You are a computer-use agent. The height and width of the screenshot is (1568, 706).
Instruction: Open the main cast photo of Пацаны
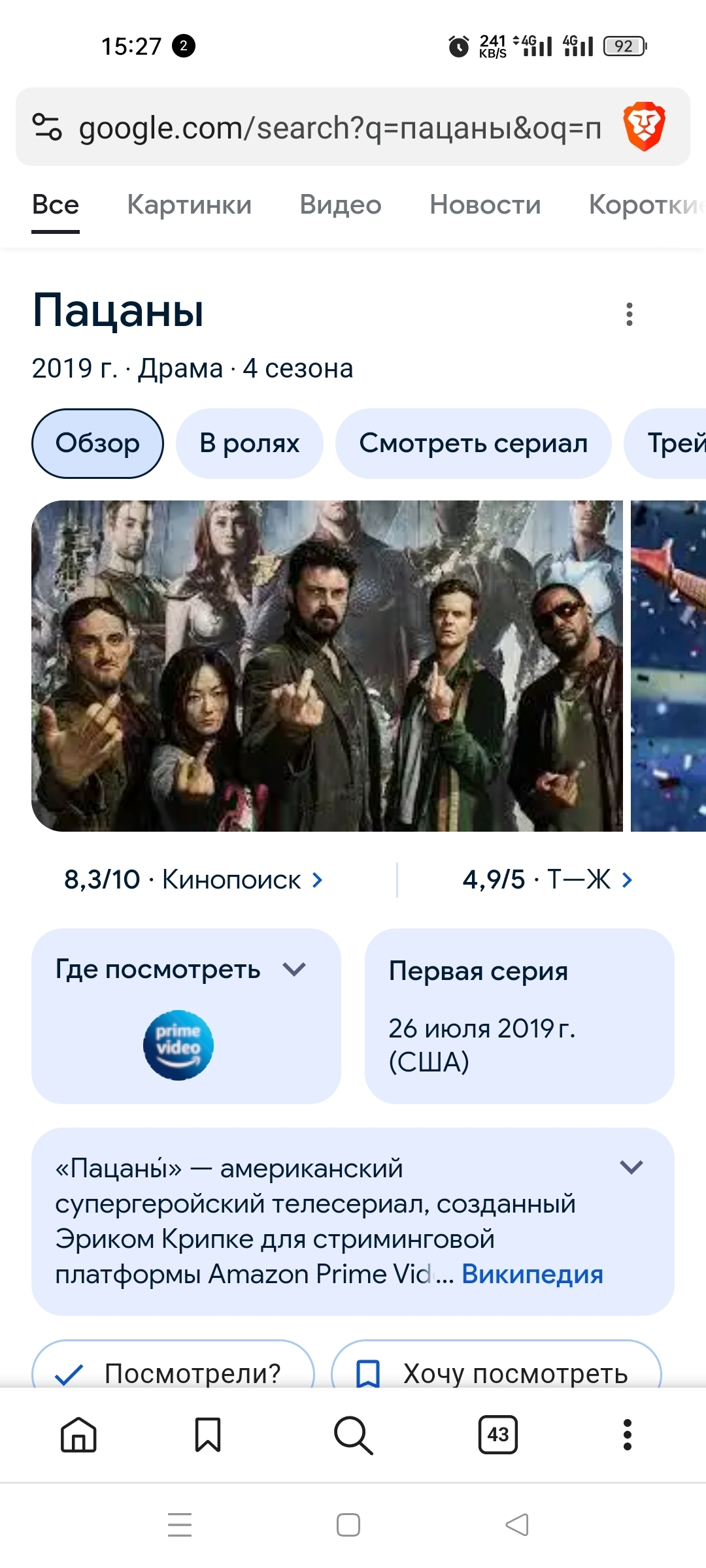pyautogui.click(x=327, y=665)
